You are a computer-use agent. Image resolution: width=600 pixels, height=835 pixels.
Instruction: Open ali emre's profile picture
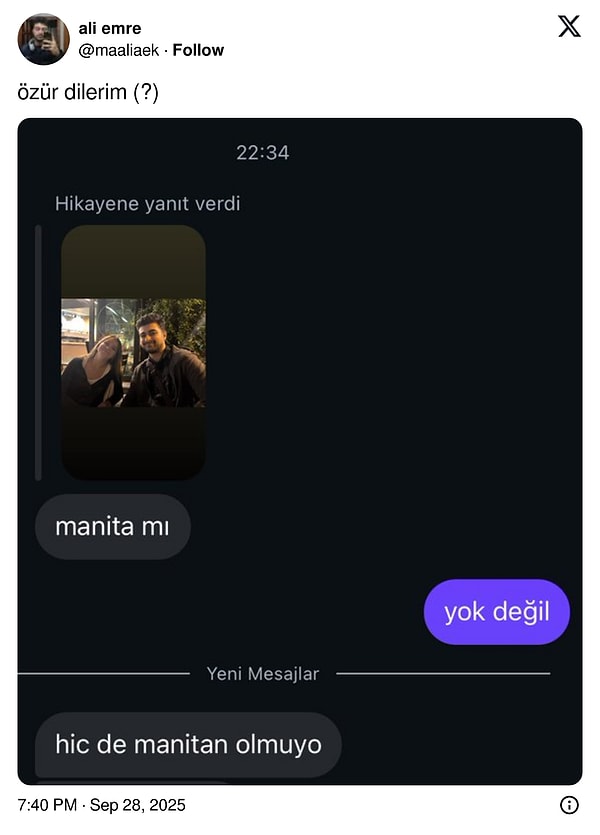click(x=43, y=39)
